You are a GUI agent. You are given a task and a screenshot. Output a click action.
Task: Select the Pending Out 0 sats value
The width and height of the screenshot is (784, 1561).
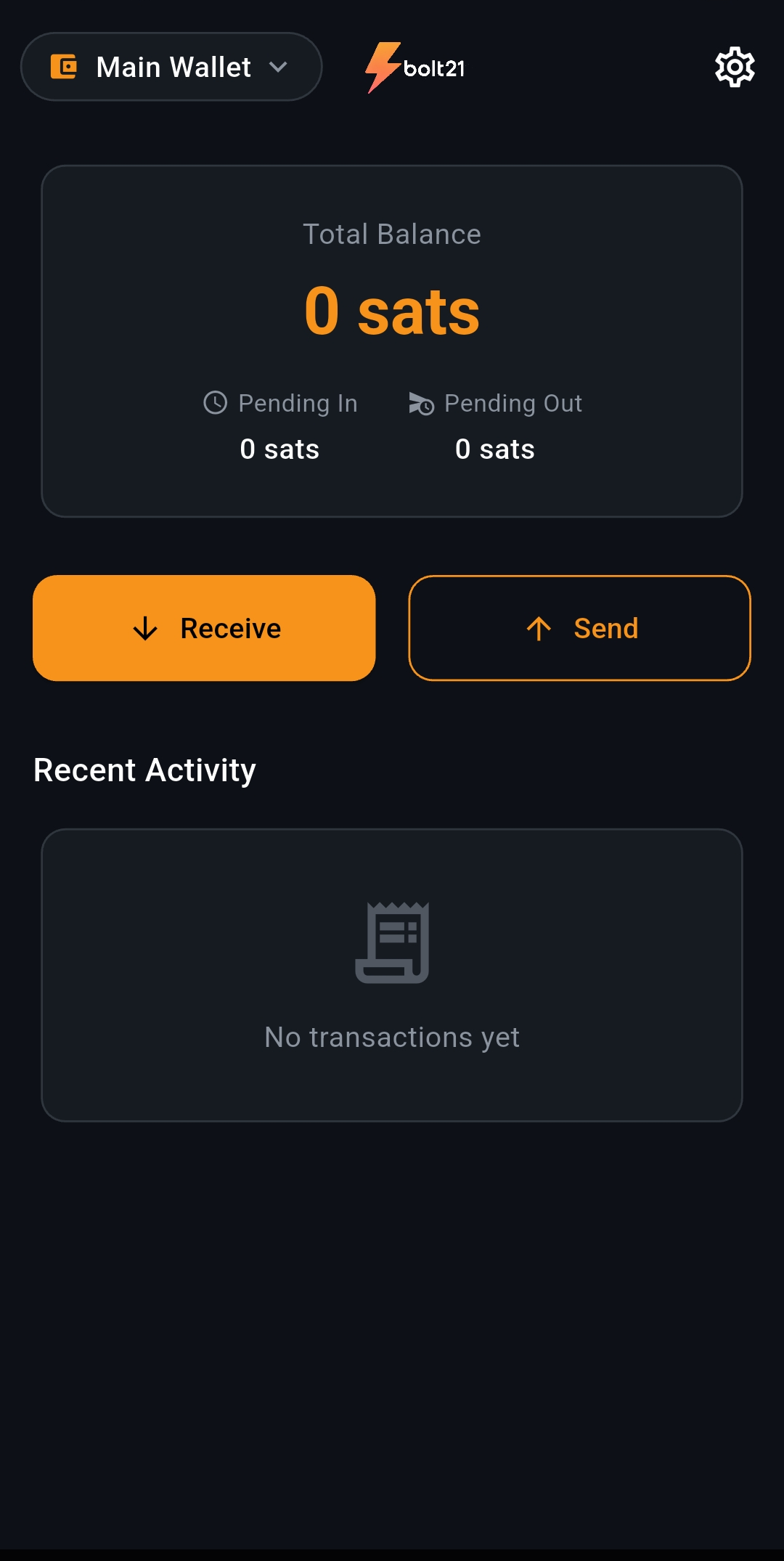click(494, 449)
